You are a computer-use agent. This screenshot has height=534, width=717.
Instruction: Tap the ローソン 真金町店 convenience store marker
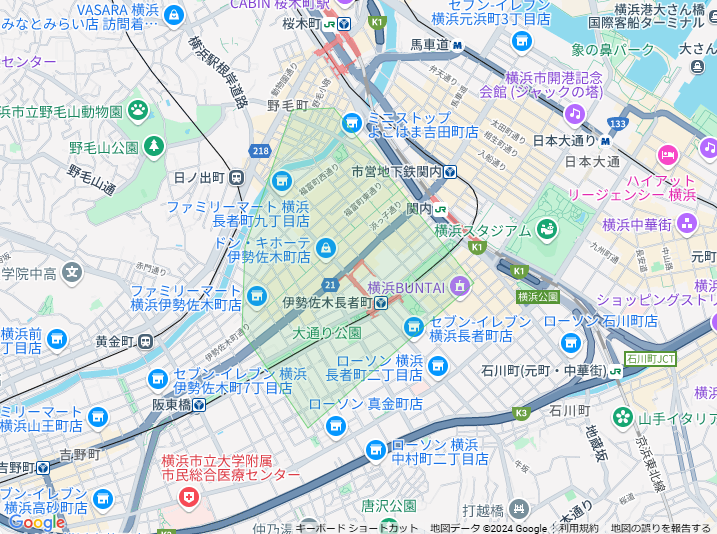pyautogui.click(x=335, y=426)
